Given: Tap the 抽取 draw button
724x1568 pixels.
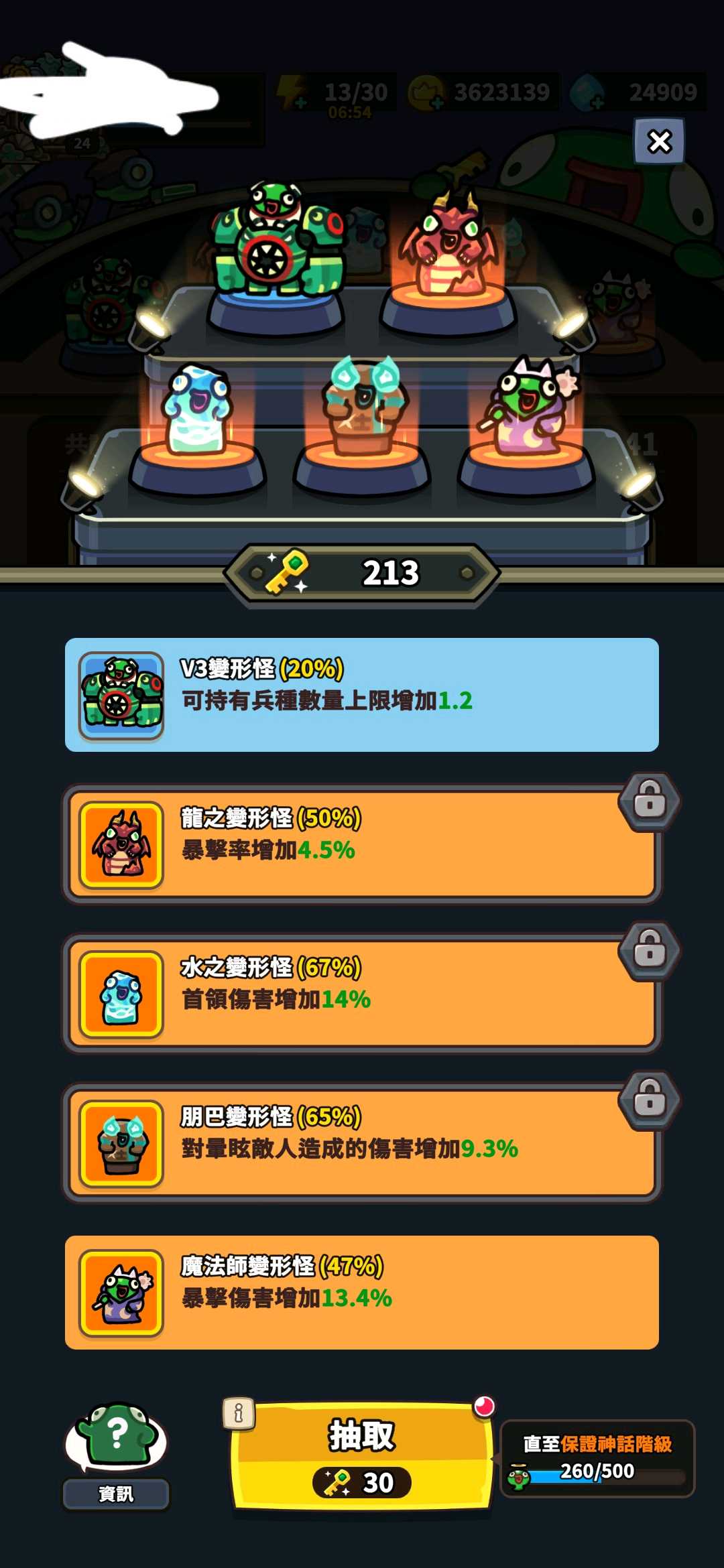Looking at the screenshot, I should click(x=361, y=1455).
